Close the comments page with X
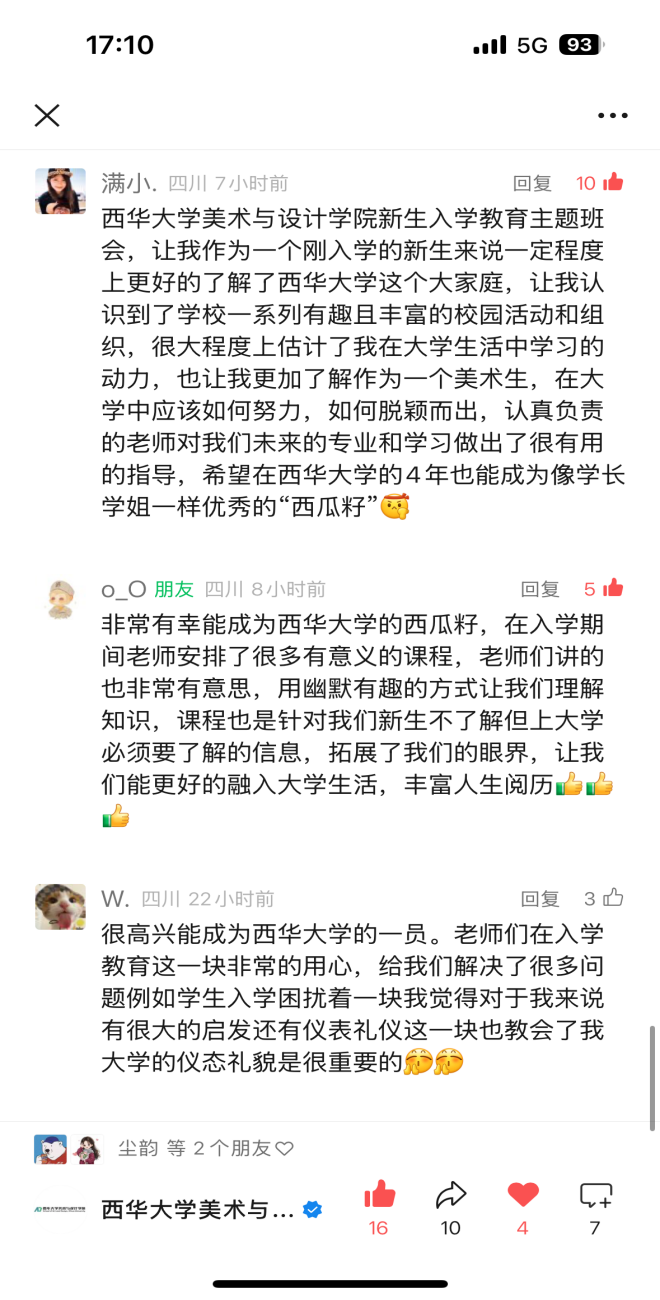 point(47,115)
